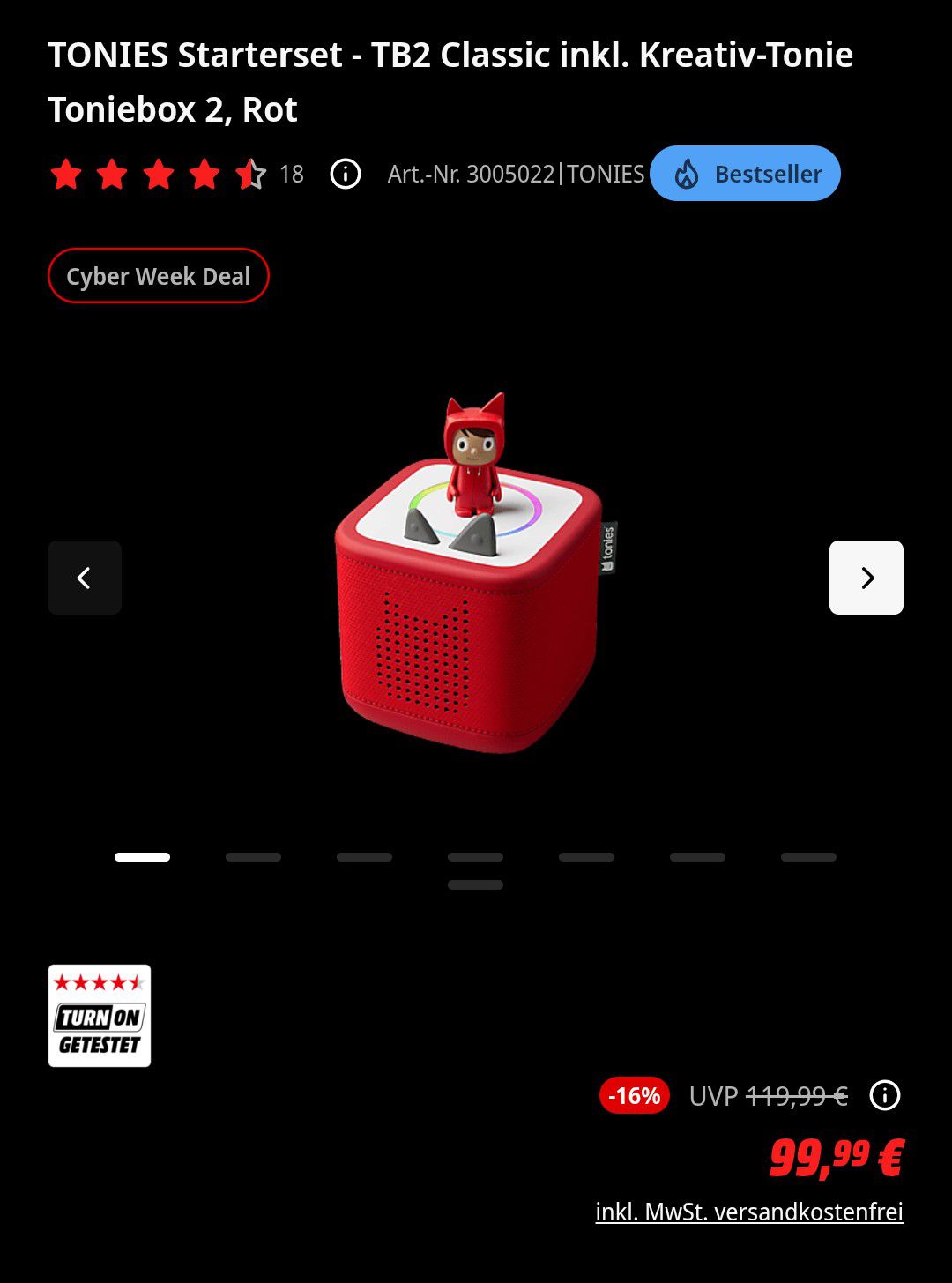The width and height of the screenshot is (952, 1283).
Task: Jump to the second image indicator
Action: (x=253, y=857)
